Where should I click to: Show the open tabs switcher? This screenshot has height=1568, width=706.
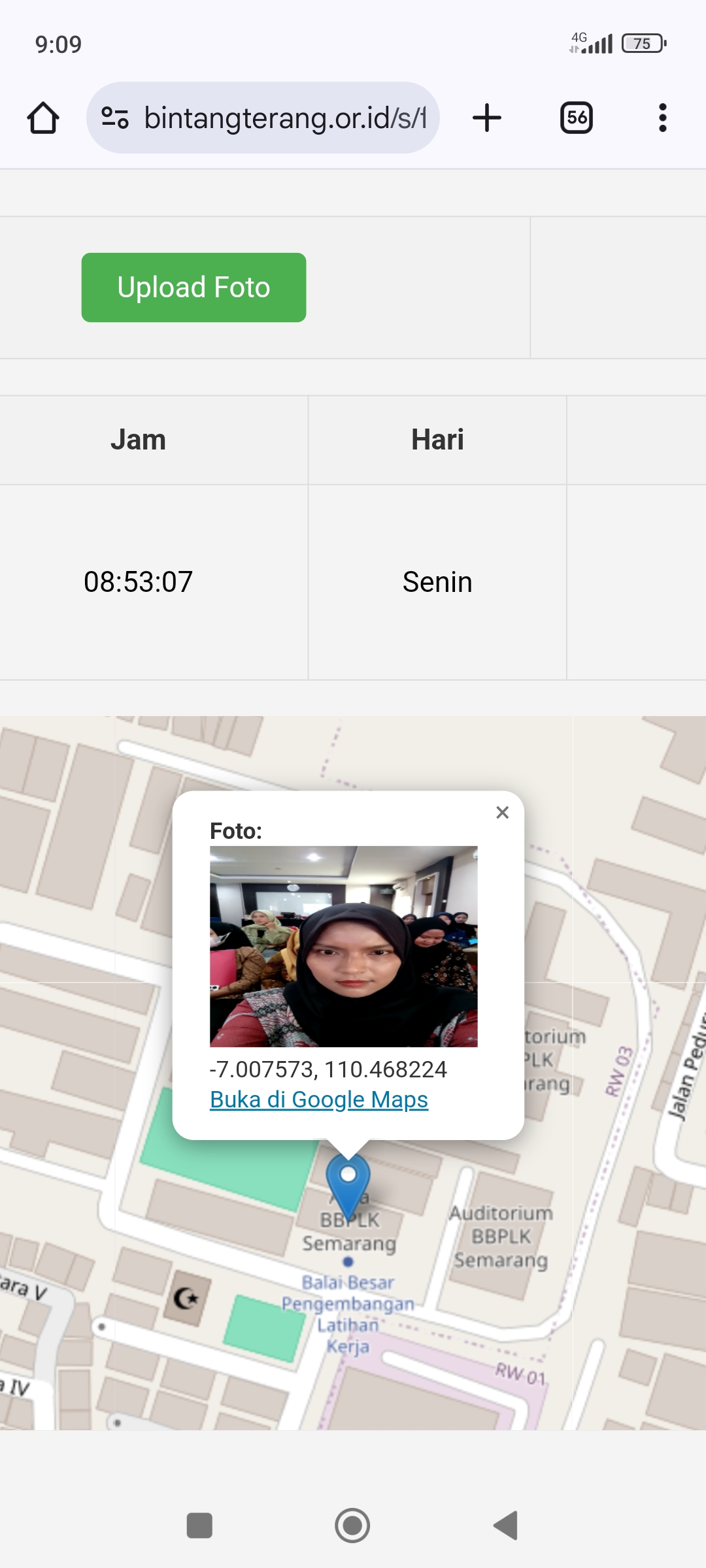pyautogui.click(x=577, y=118)
